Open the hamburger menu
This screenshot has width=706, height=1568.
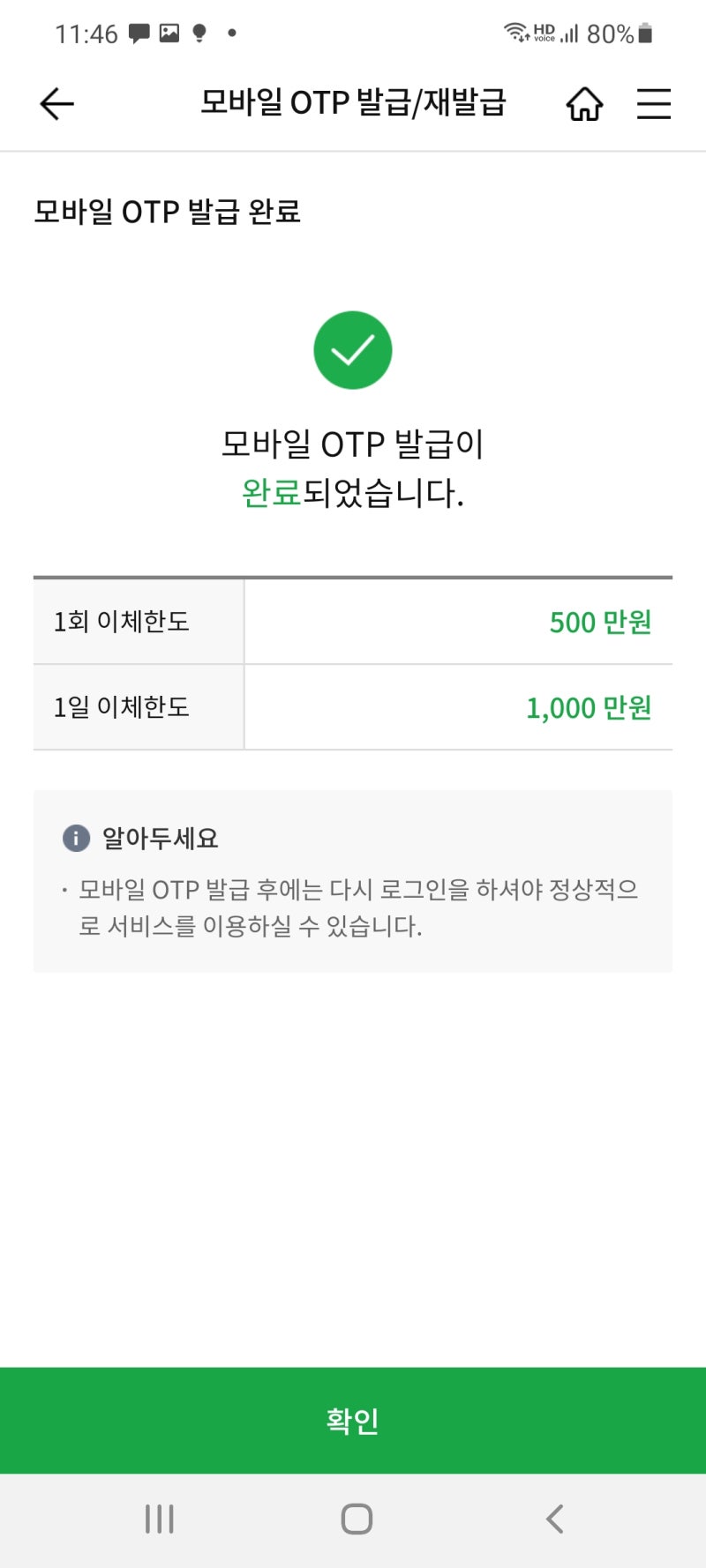[x=653, y=103]
